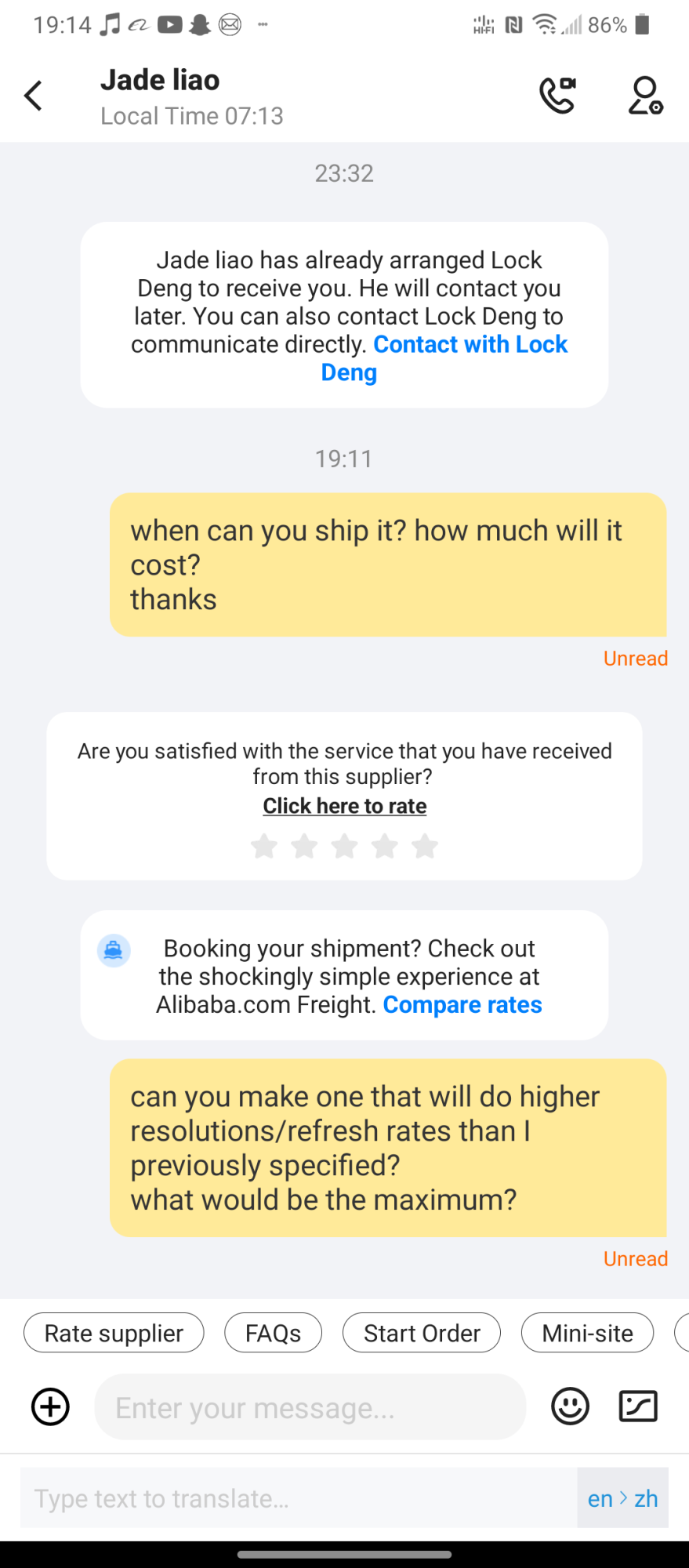Tap the Start Order chip
The height and width of the screenshot is (1568, 689).
tap(422, 1333)
